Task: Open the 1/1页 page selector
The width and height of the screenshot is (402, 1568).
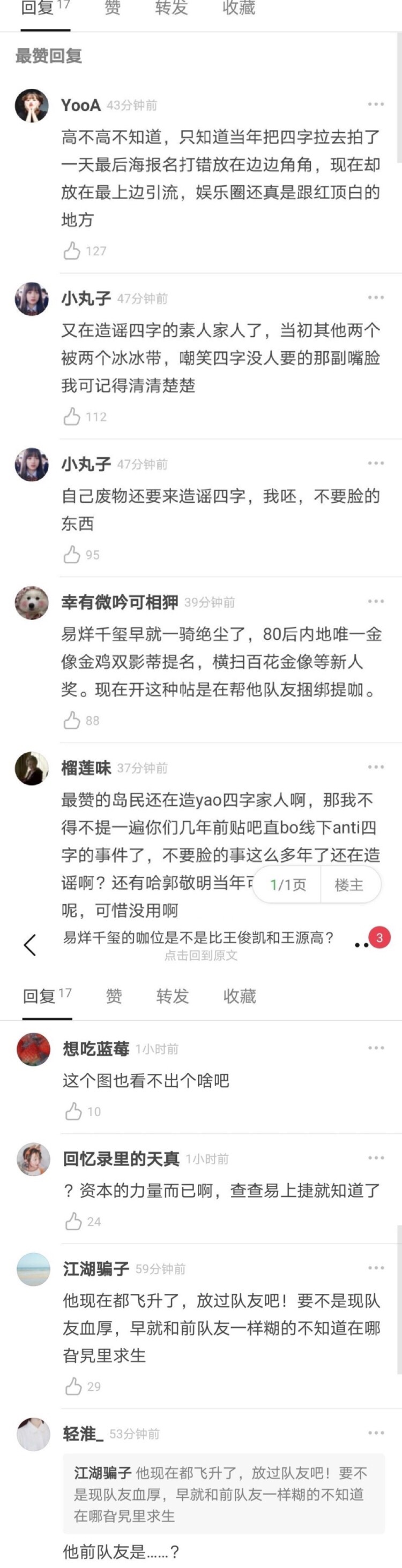Action: [x=287, y=884]
